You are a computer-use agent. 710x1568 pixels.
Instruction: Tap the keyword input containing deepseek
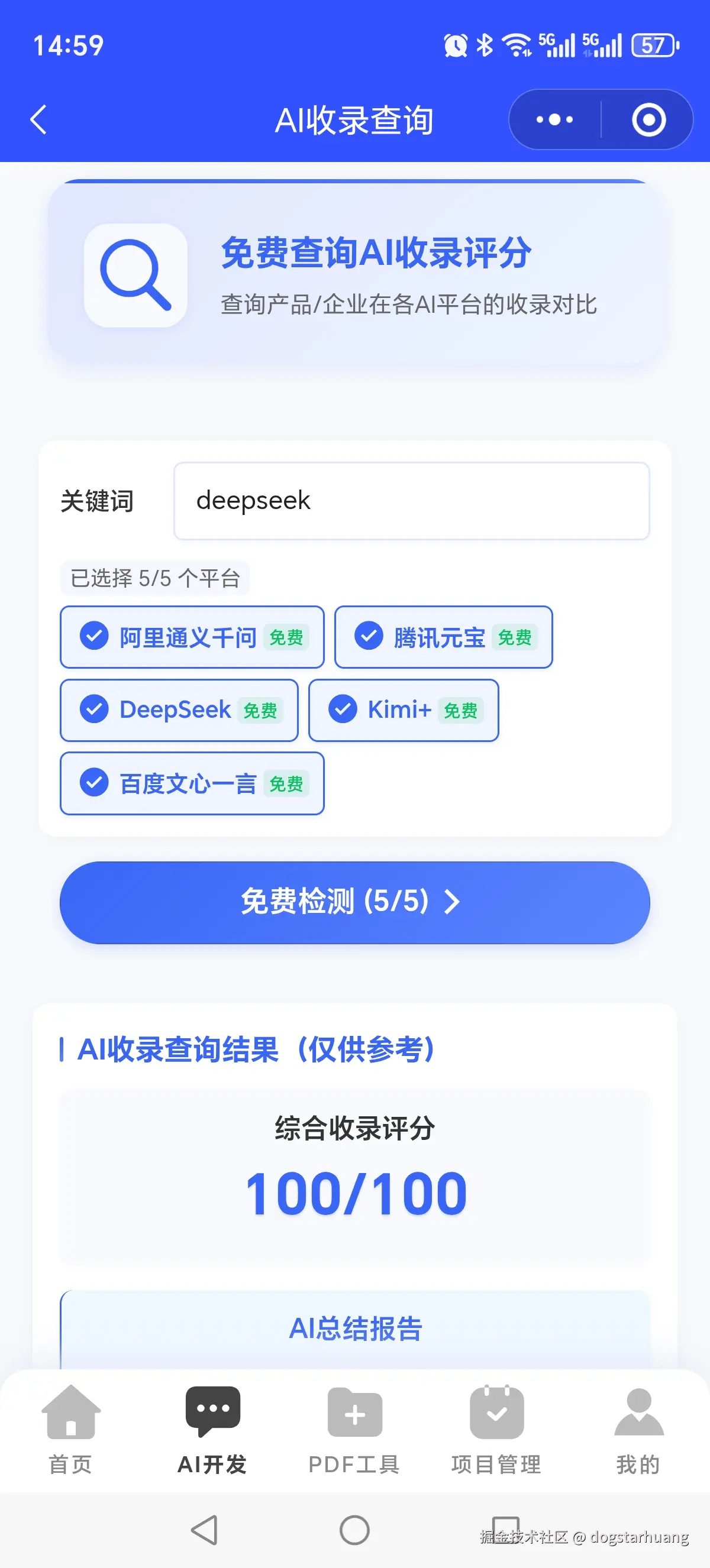412,500
